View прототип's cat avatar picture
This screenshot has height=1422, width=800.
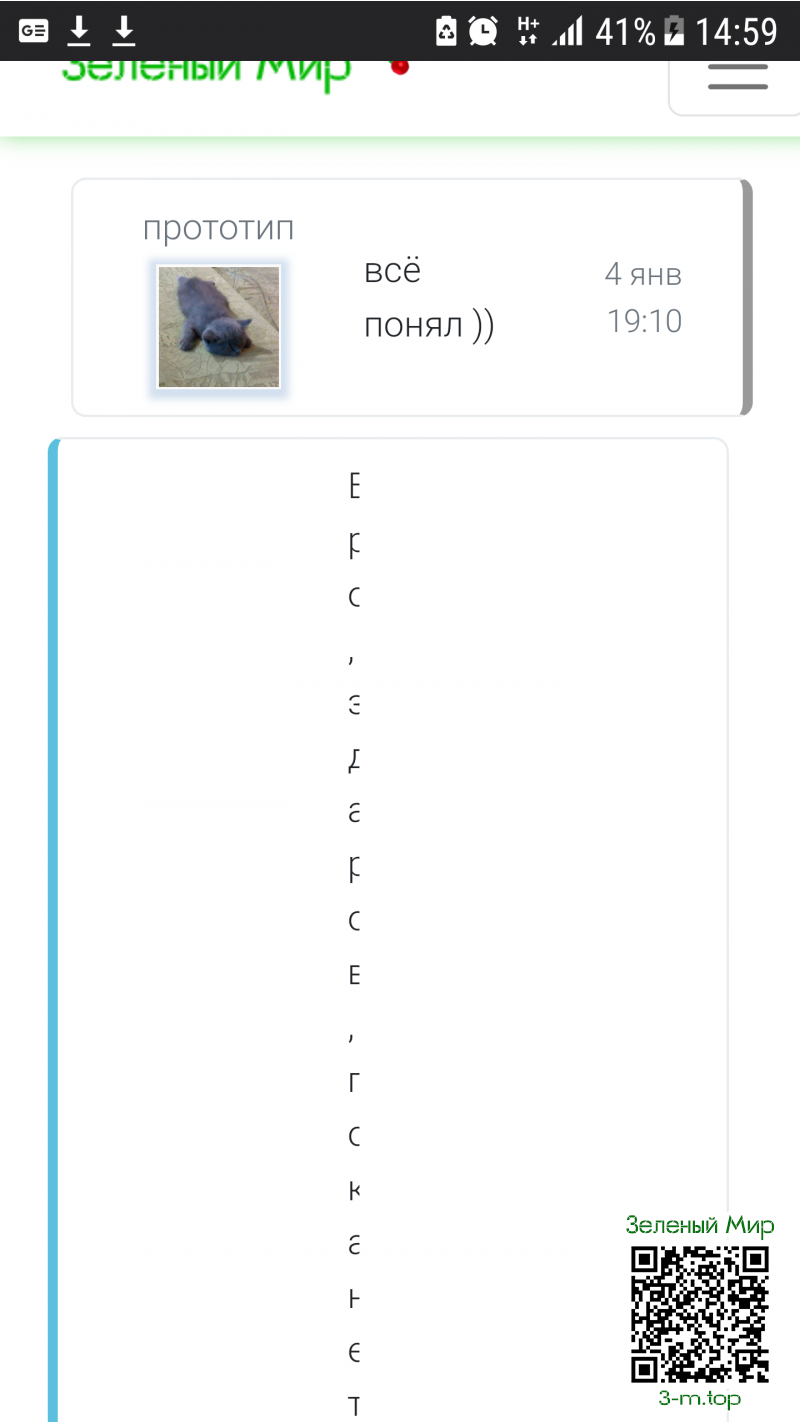(218, 326)
